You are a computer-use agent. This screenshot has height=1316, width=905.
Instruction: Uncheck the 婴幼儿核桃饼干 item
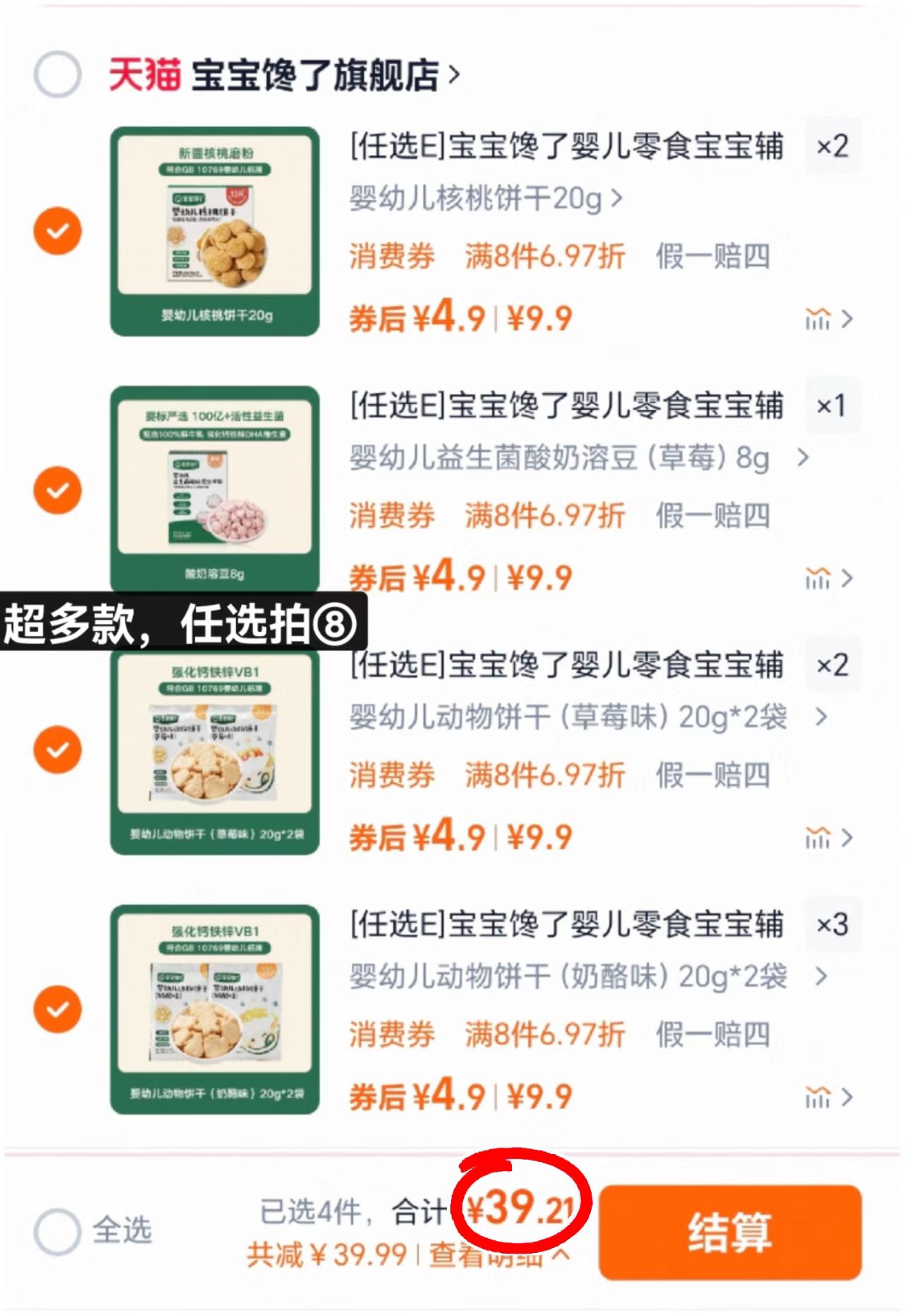point(57,230)
